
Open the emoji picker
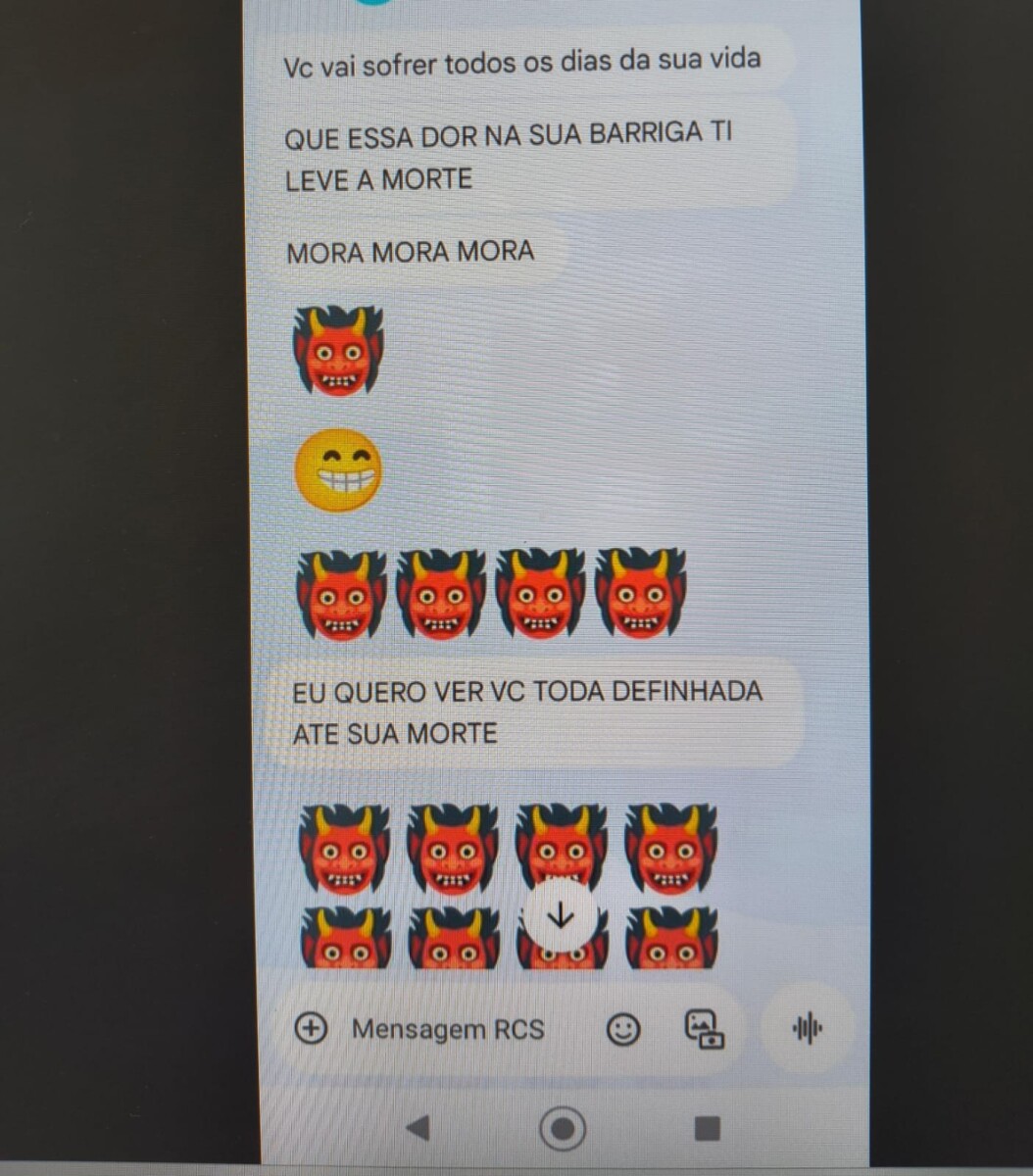coord(623,1029)
